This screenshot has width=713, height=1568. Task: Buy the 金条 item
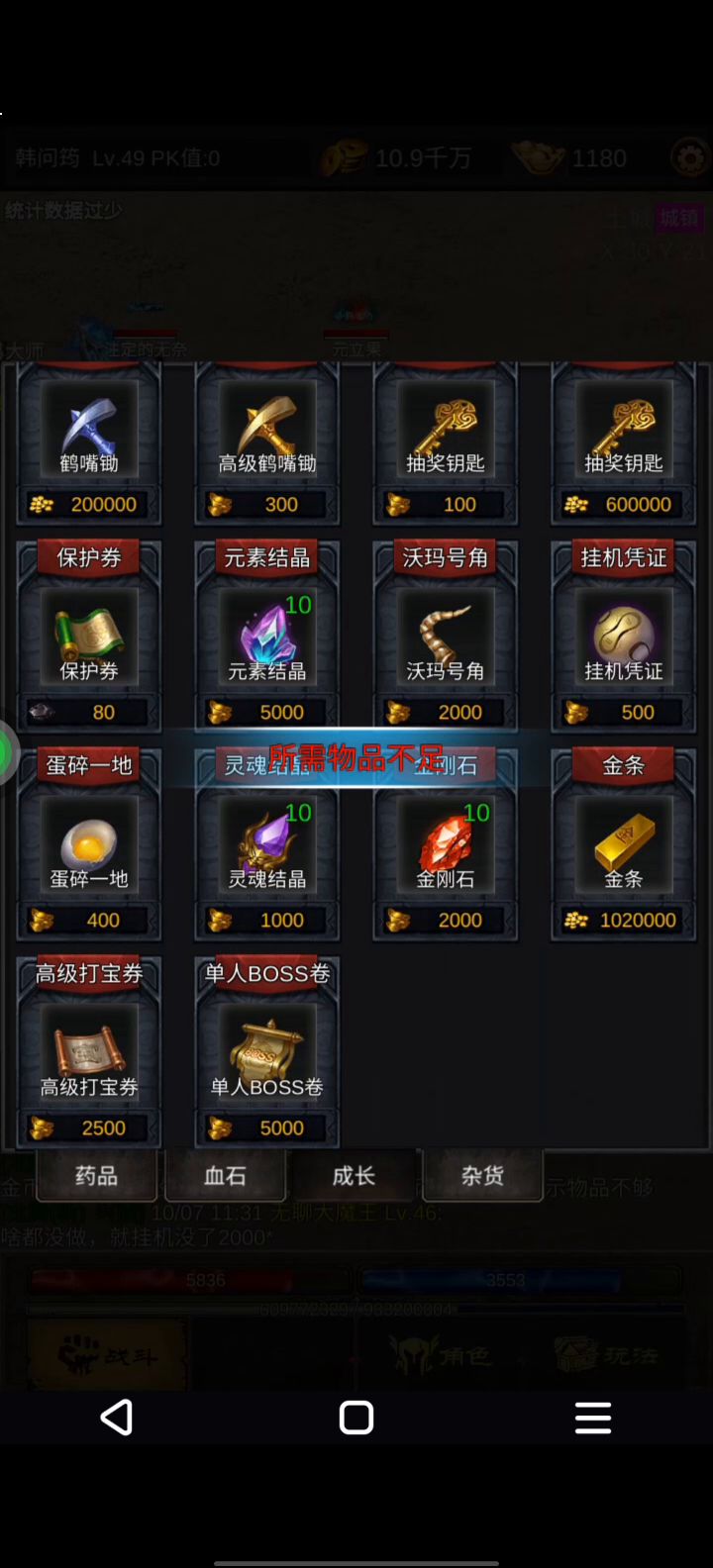click(x=624, y=848)
